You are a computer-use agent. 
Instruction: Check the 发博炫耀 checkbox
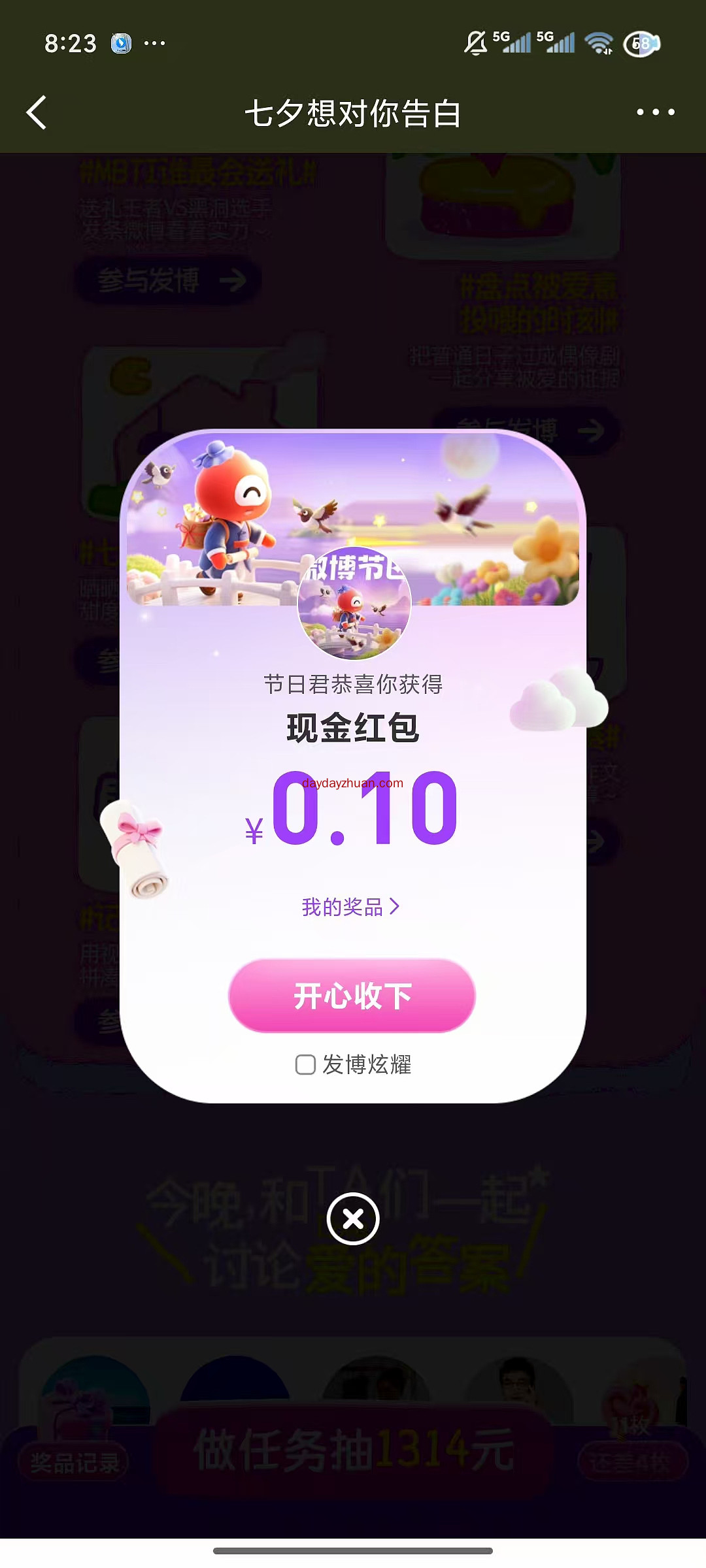pyautogui.click(x=305, y=1065)
